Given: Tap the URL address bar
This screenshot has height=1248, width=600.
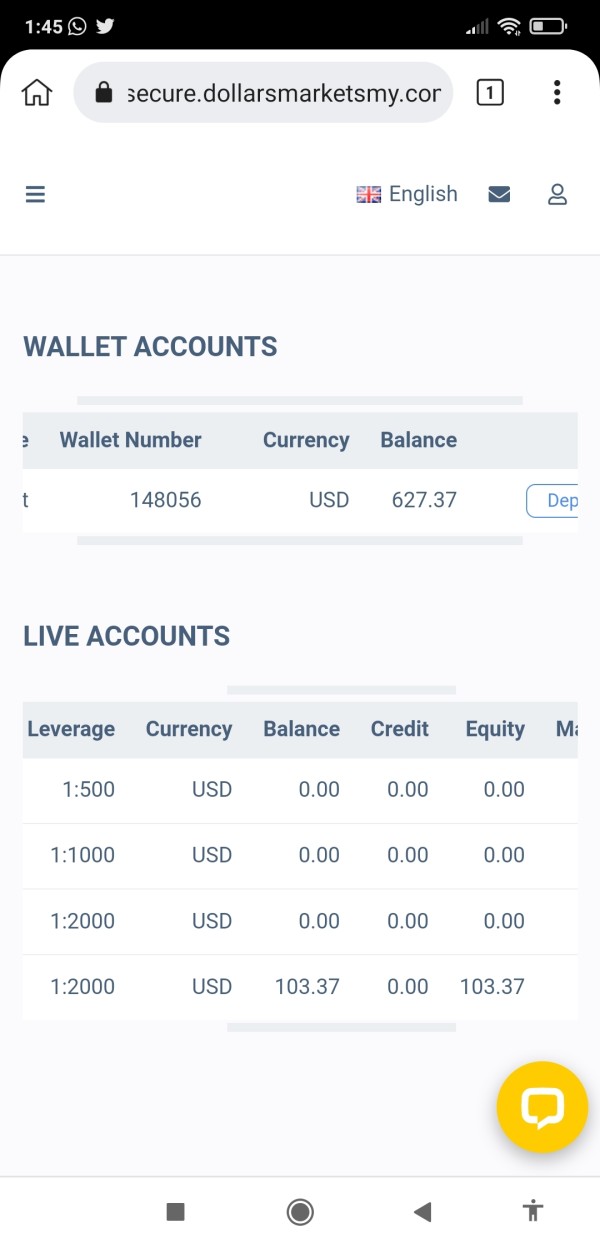Looking at the screenshot, I should point(264,93).
